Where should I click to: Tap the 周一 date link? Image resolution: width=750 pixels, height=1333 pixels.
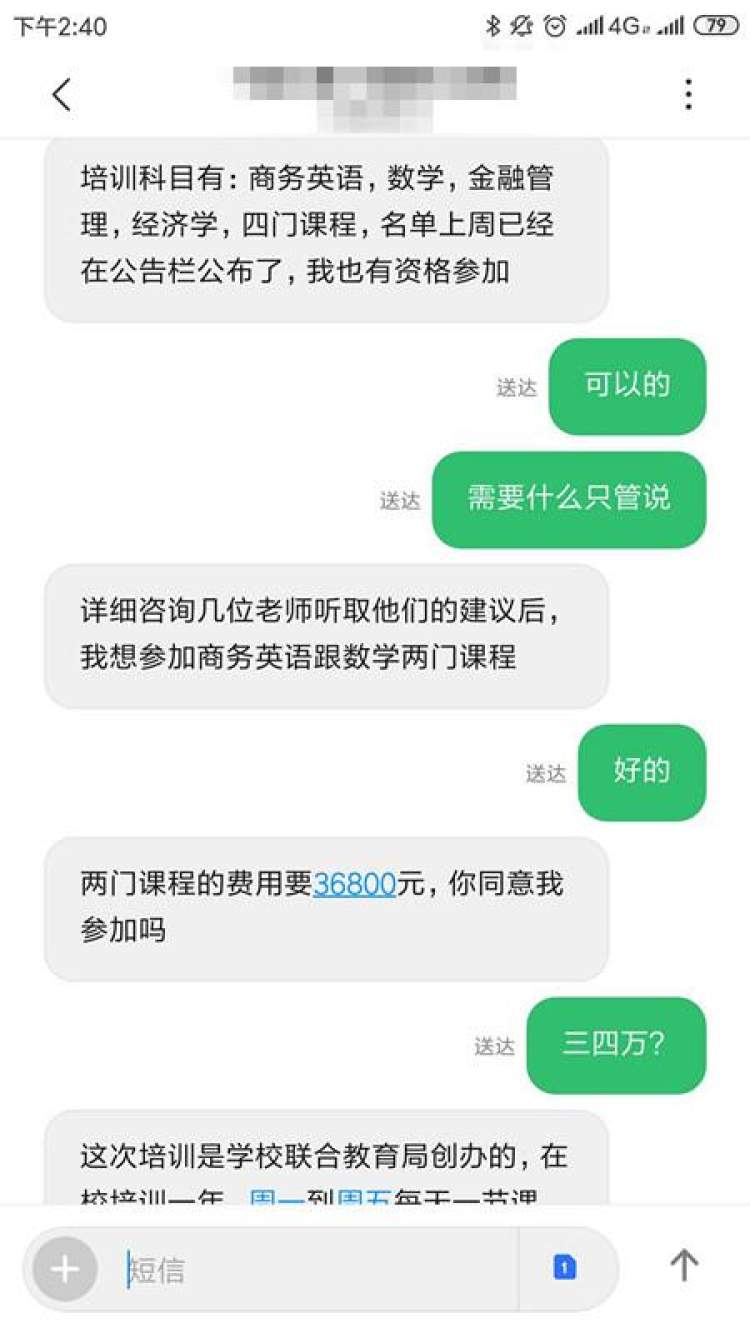pyautogui.click(x=273, y=1198)
